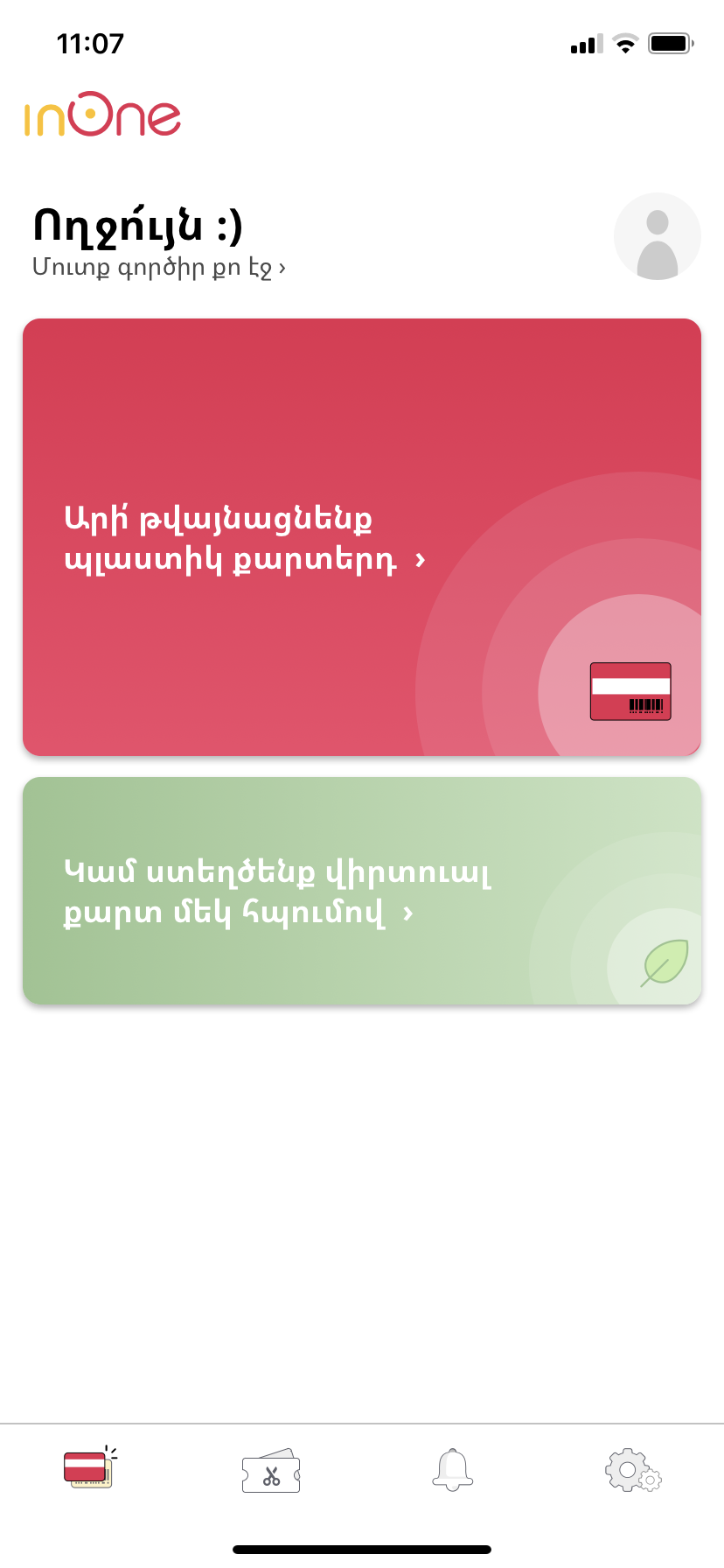
Task: Switch to the coupons tab
Action: coord(271,1470)
